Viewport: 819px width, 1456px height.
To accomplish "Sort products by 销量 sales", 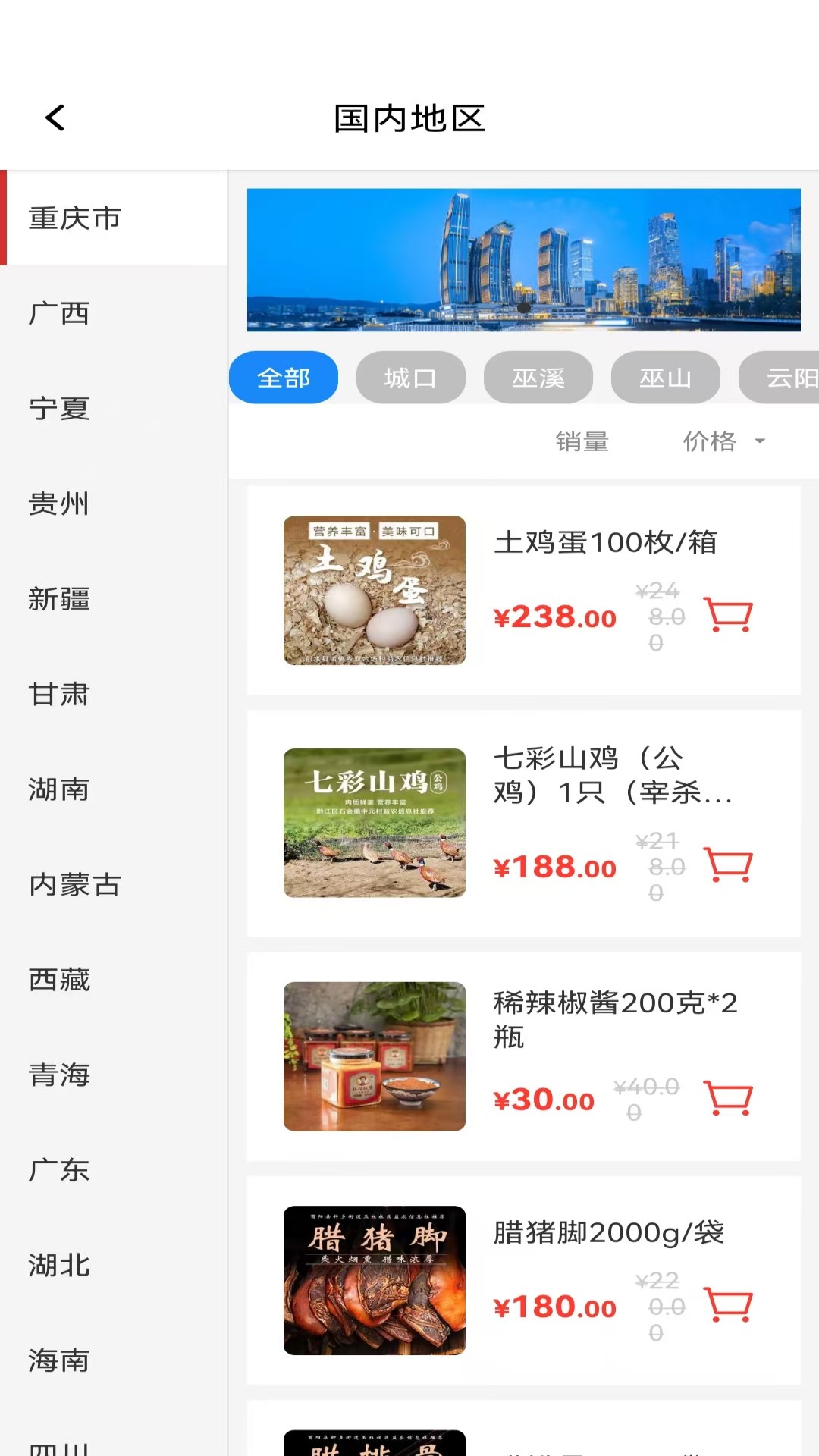I will [582, 441].
